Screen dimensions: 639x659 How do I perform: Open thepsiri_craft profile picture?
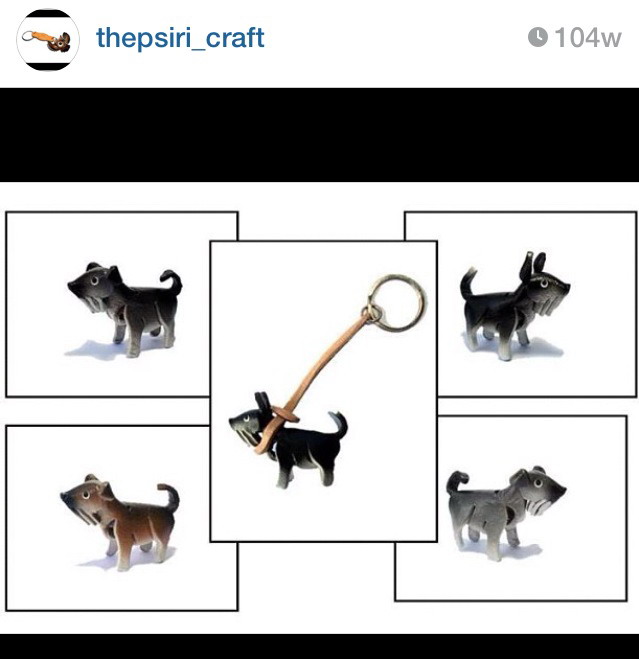click(47, 40)
